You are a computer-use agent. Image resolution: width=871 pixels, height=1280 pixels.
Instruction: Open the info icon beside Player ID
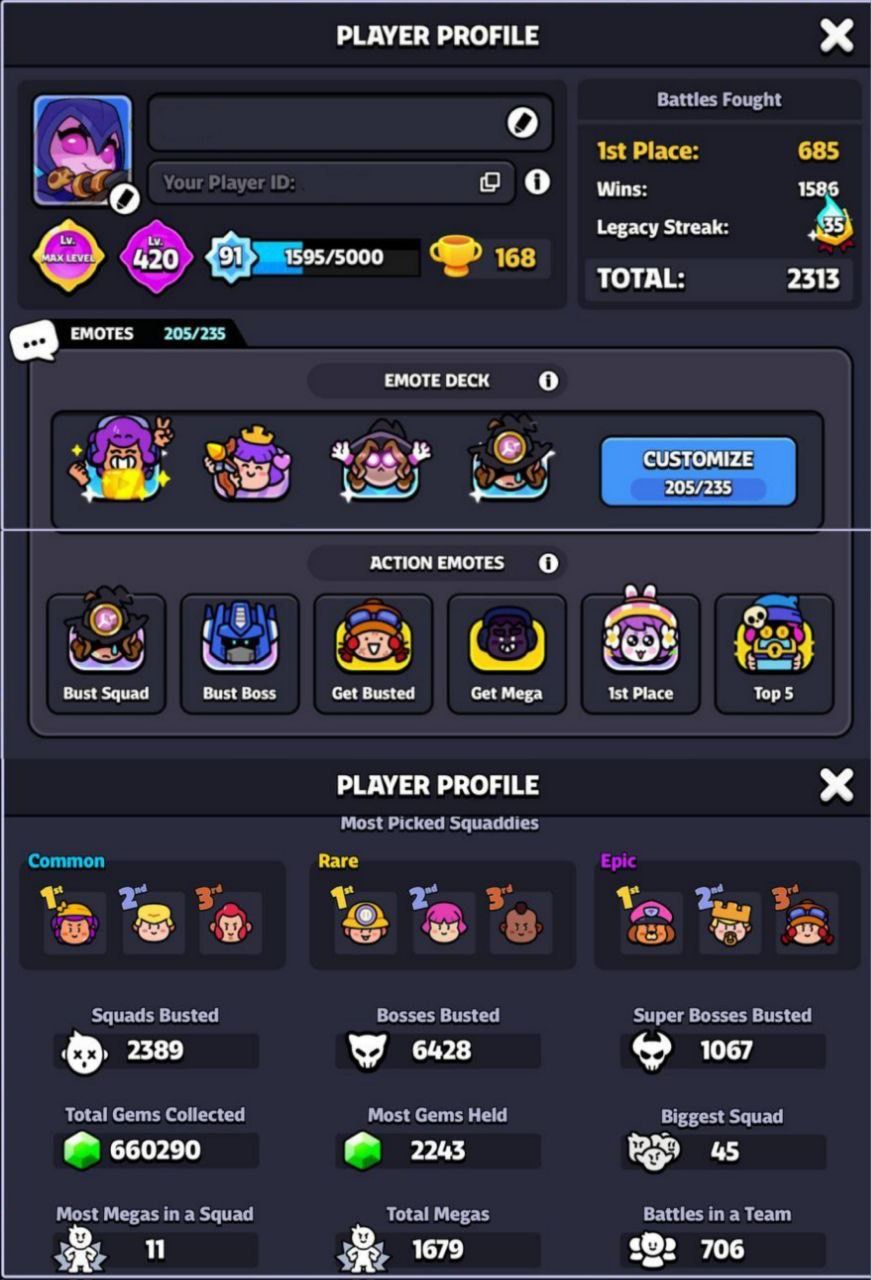tap(537, 182)
